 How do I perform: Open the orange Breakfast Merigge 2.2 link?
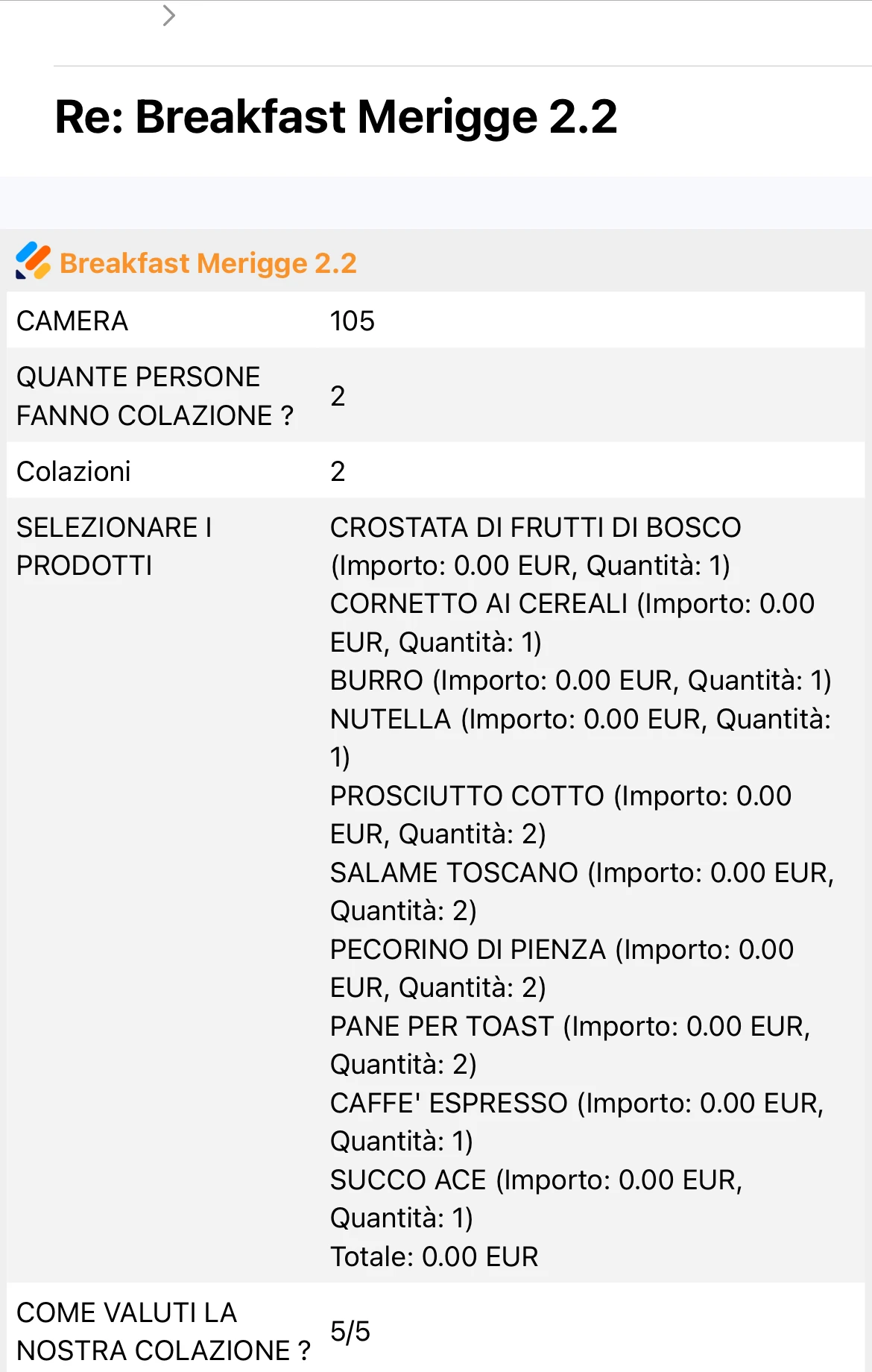coord(208,263)
